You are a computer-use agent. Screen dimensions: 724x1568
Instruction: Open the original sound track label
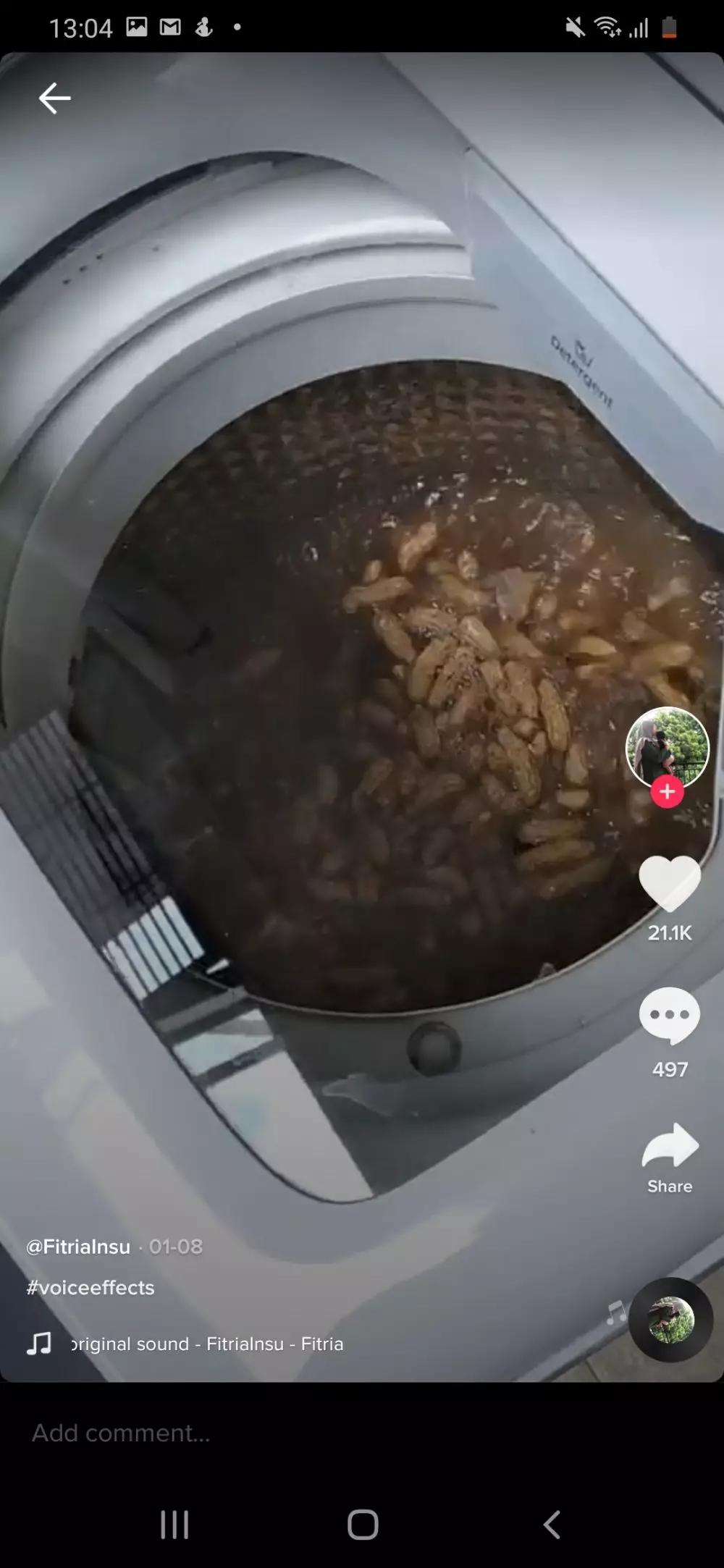click(x=206, y=1344)
